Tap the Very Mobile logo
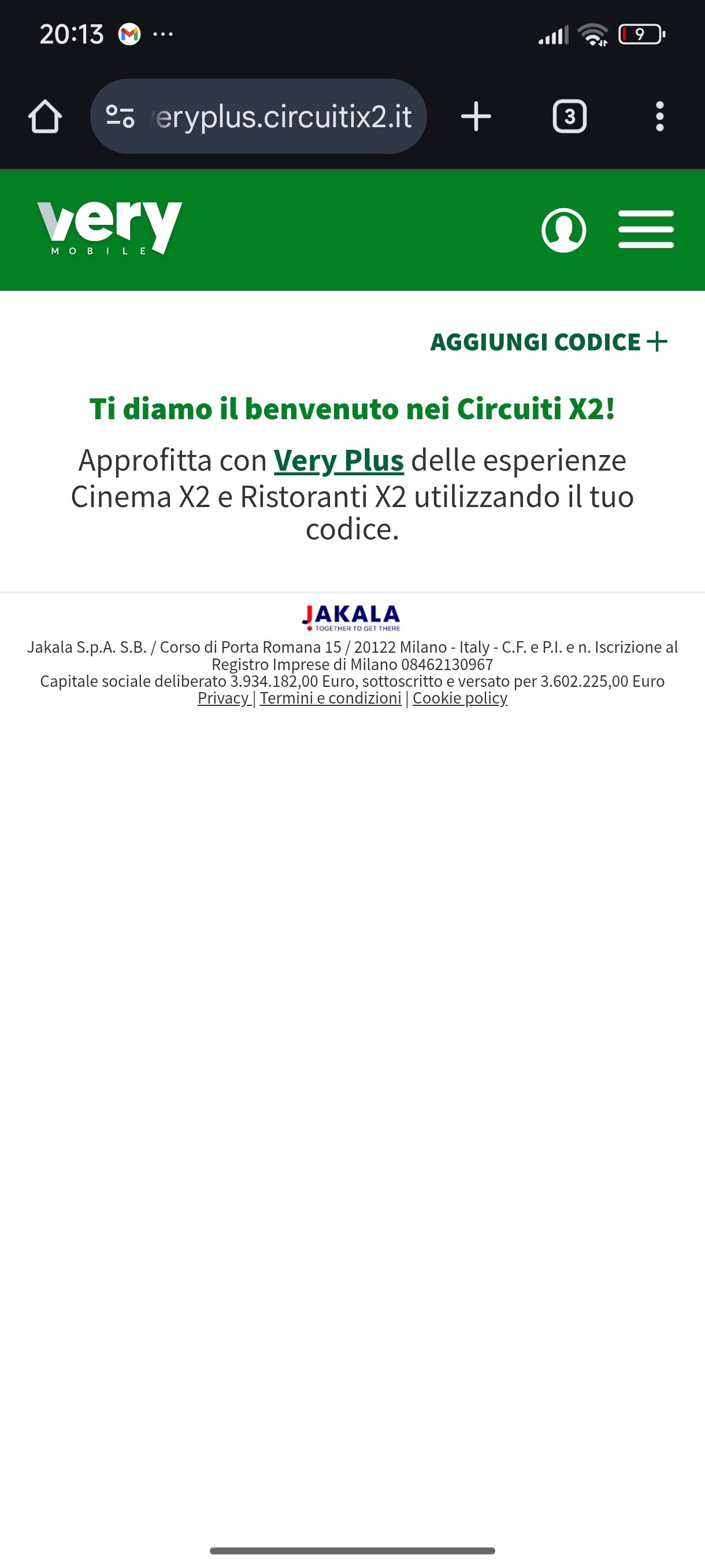The height and width of the screenshot is (1568, 705). [109, 228]
